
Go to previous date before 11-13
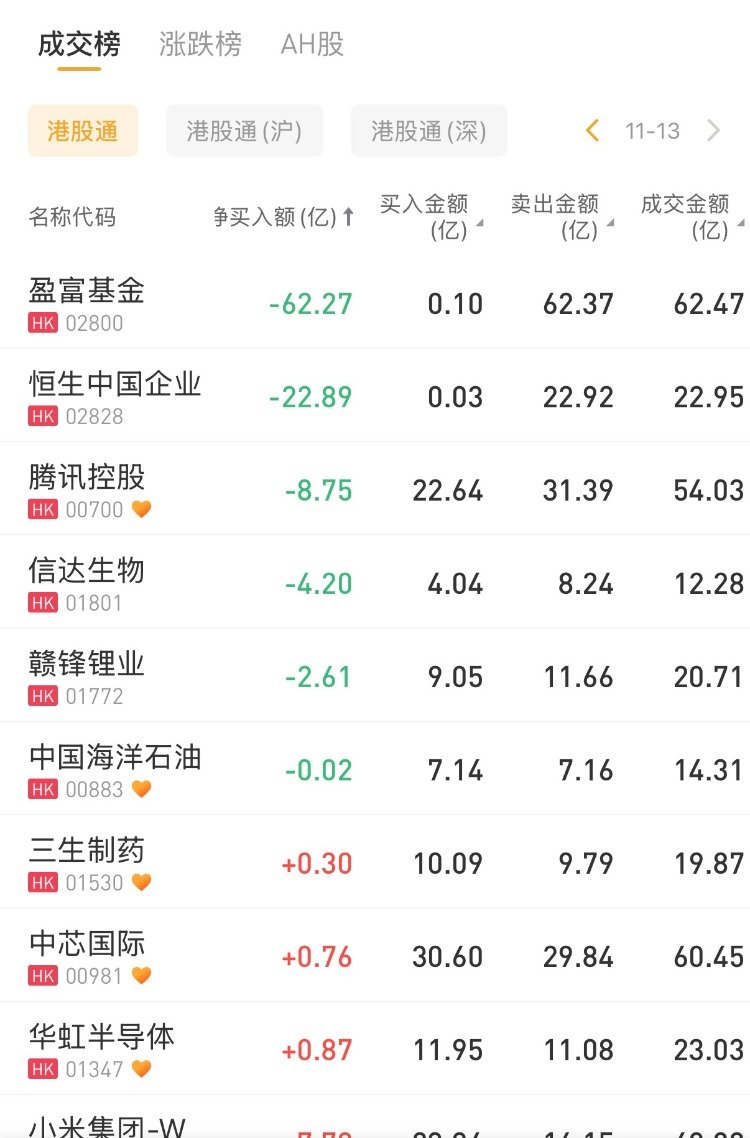coord(593,131)
